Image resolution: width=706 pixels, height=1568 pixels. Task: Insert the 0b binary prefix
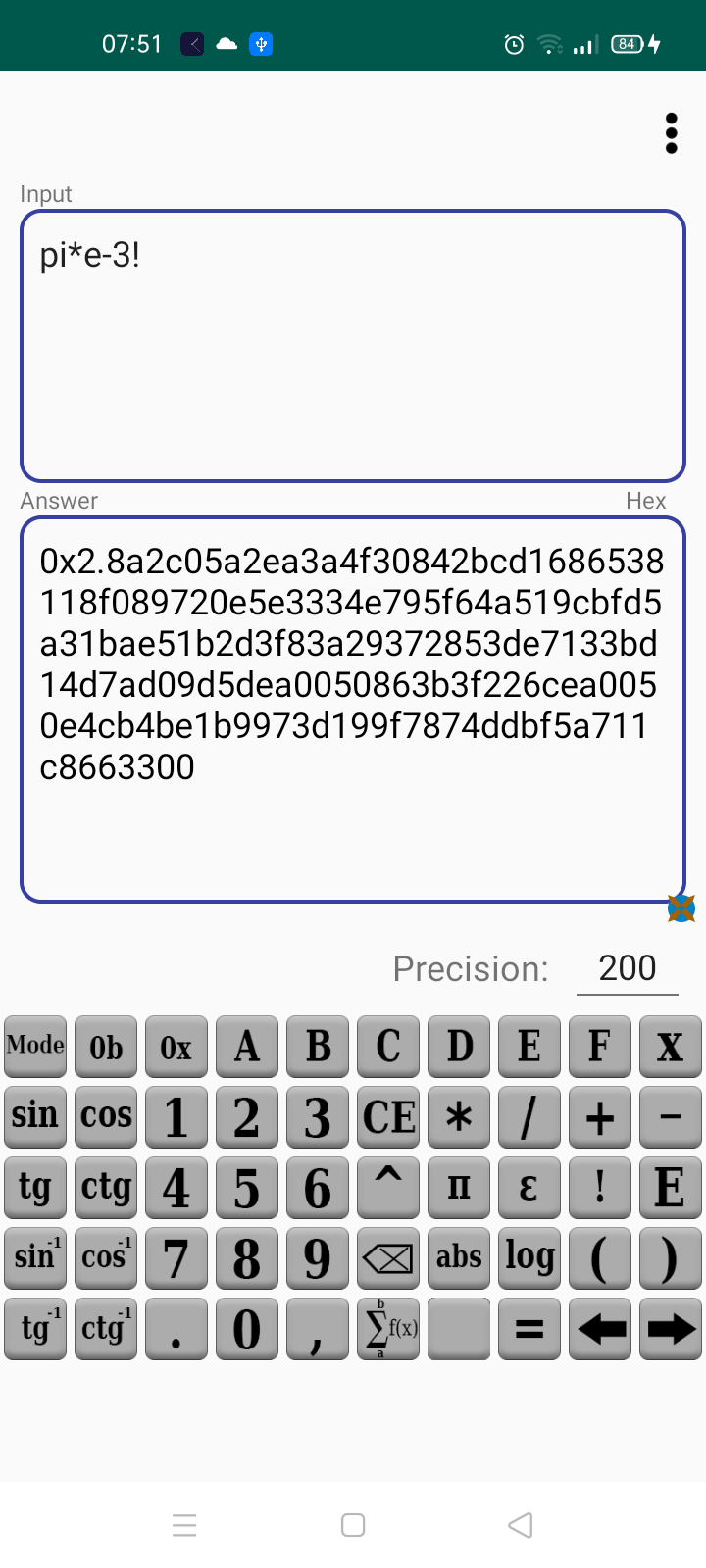pyautogui.click(x=106, y=1046)
